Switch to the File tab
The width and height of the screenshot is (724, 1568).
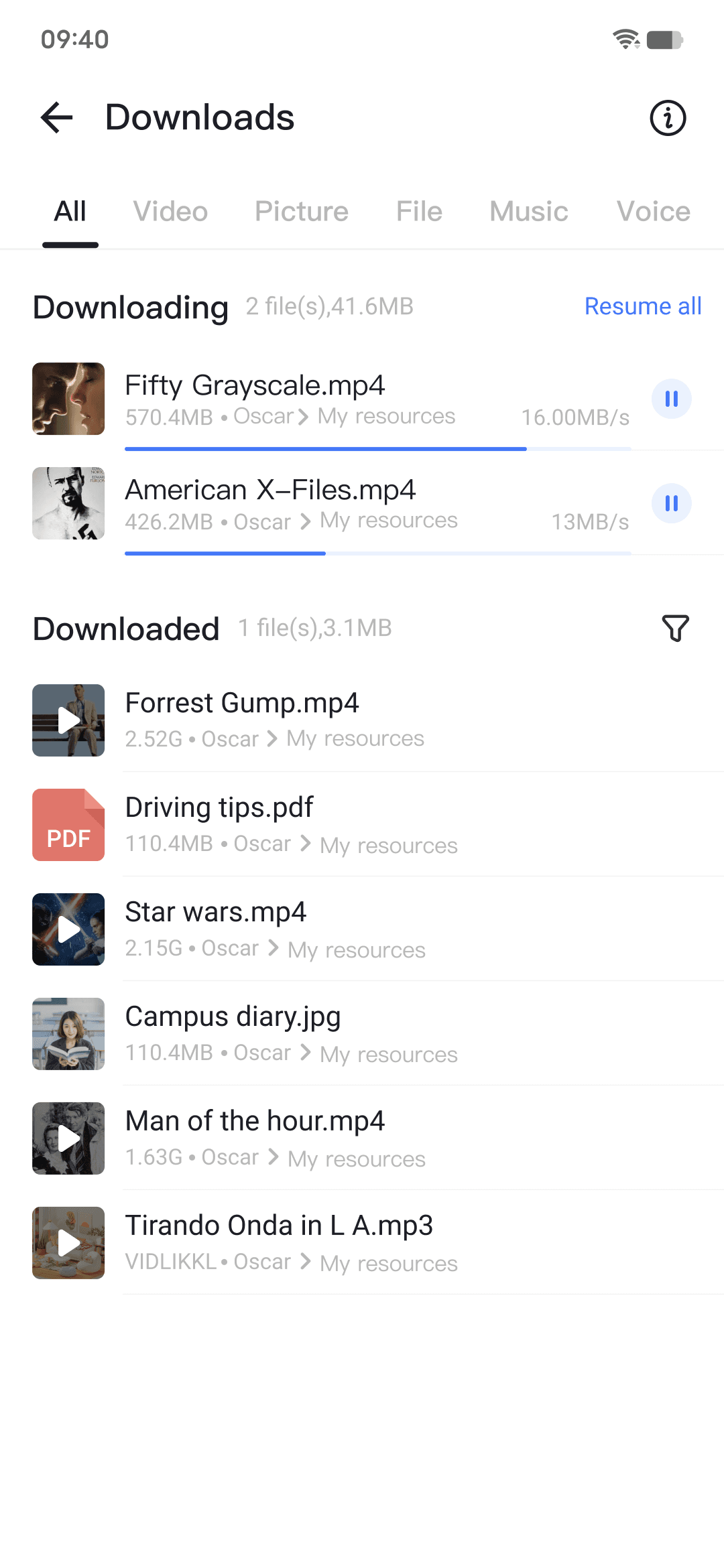(419, 212)
